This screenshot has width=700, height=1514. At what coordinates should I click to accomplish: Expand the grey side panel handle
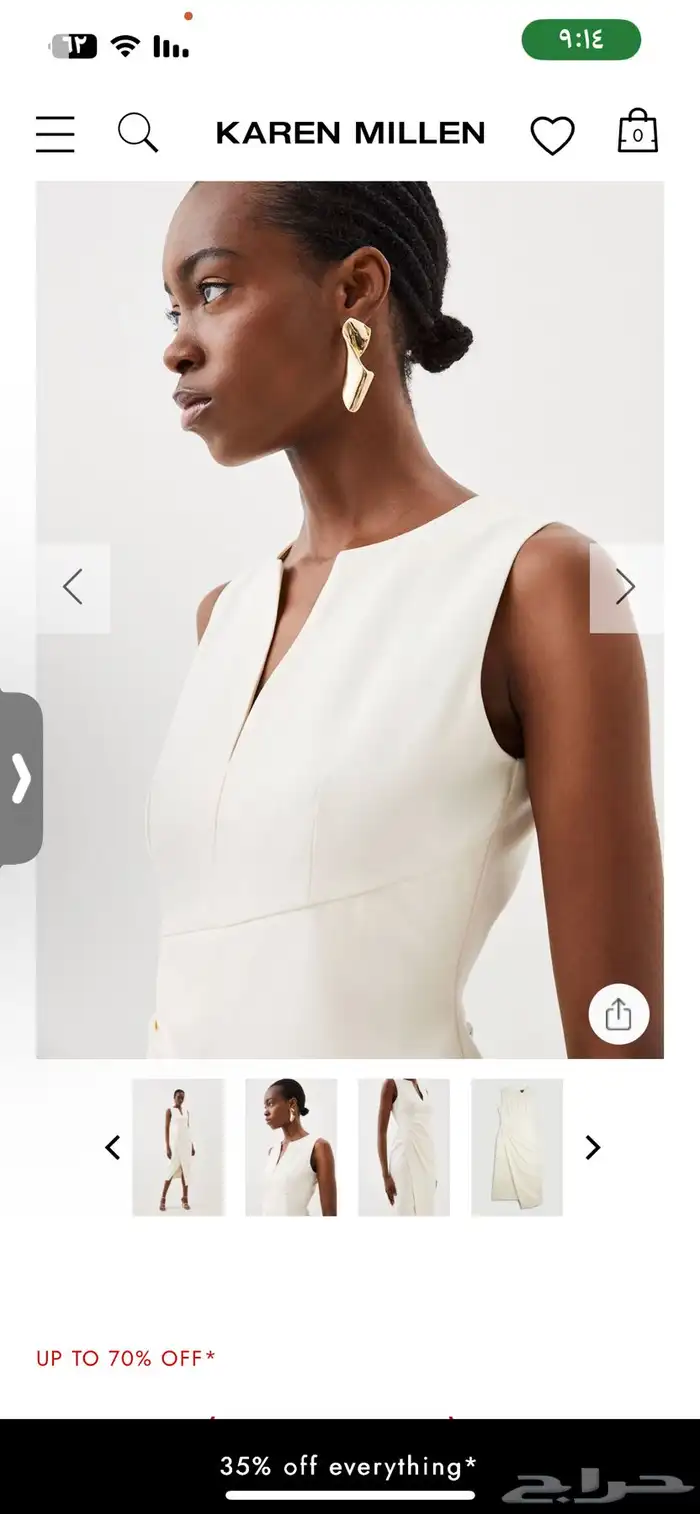point(20,778)
